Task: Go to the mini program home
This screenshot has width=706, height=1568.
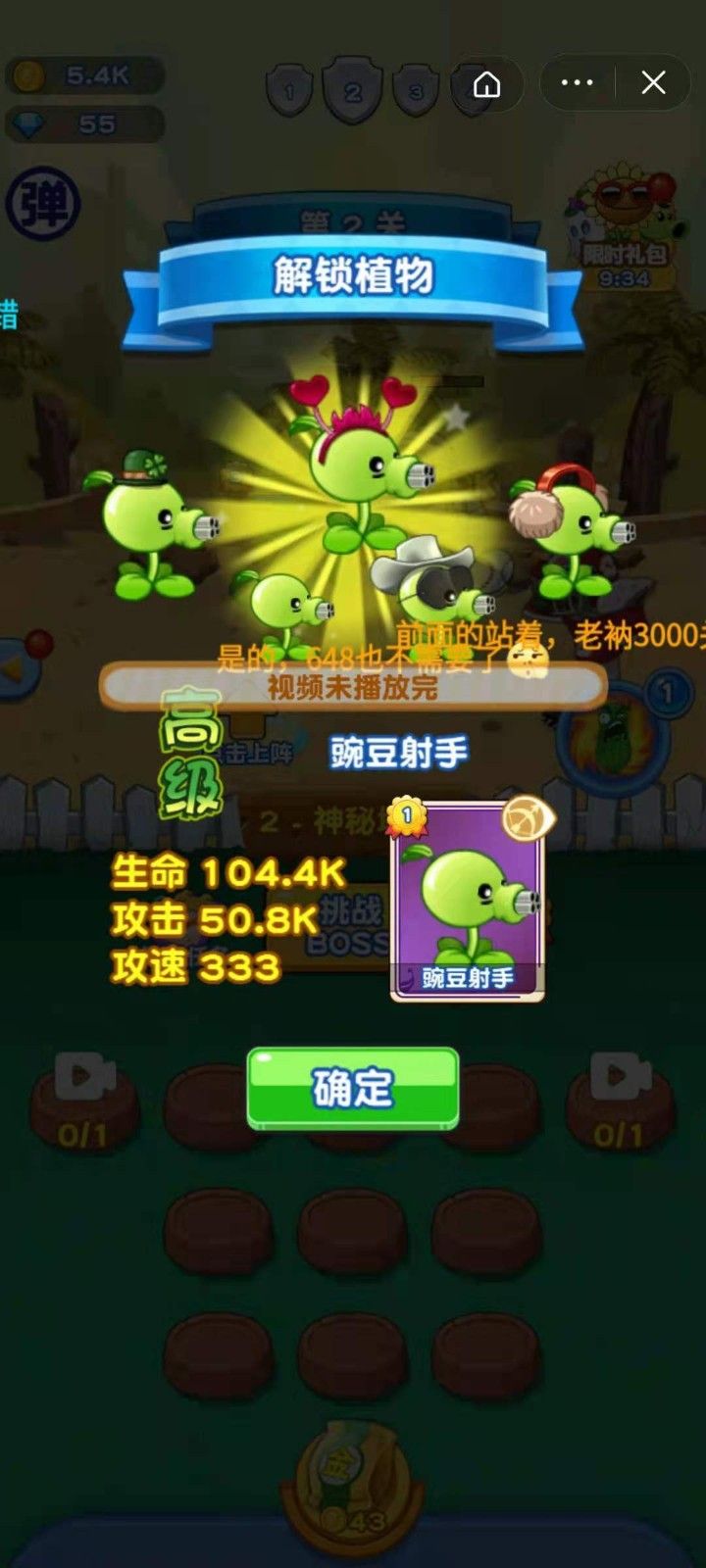Action: tap(487, 83)
